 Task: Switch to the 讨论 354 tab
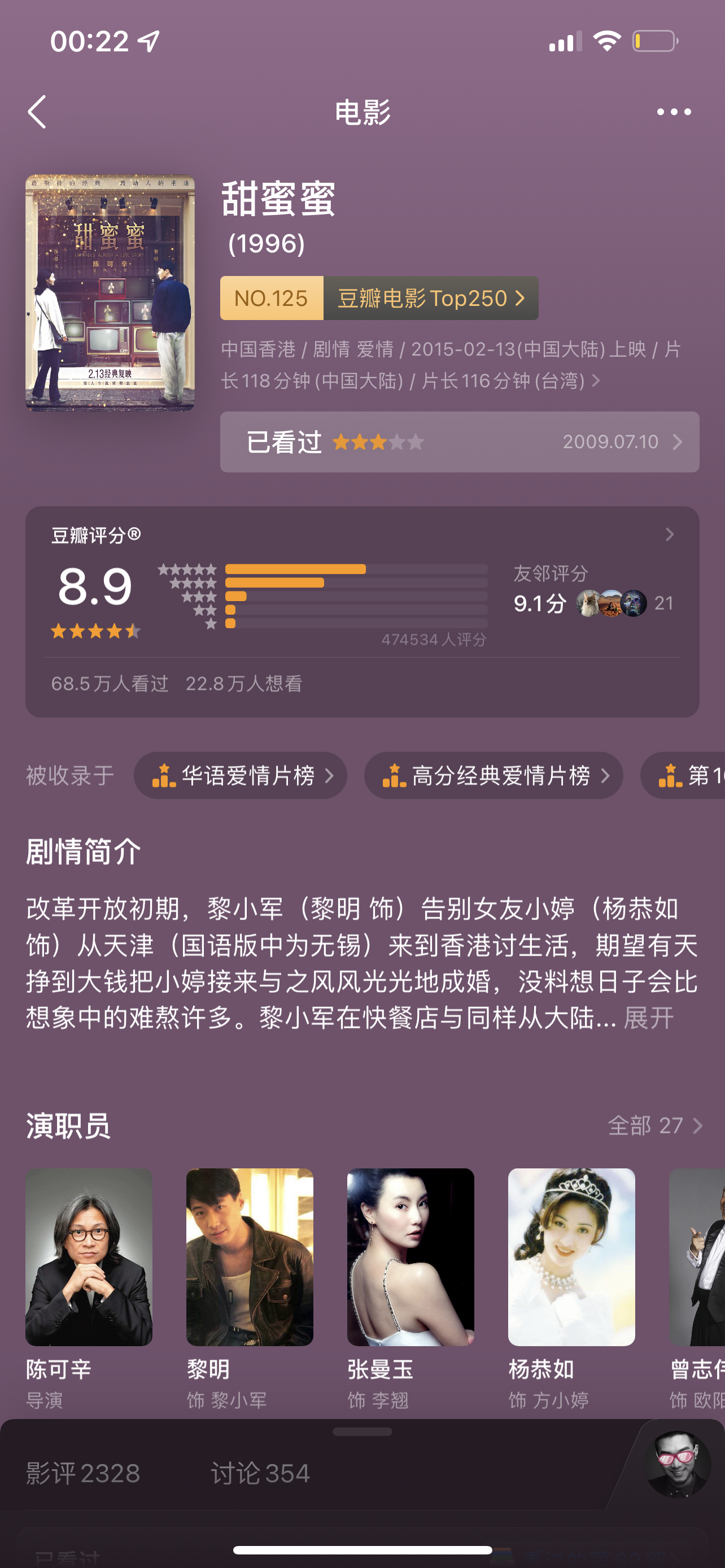(x=260, y=1474)
